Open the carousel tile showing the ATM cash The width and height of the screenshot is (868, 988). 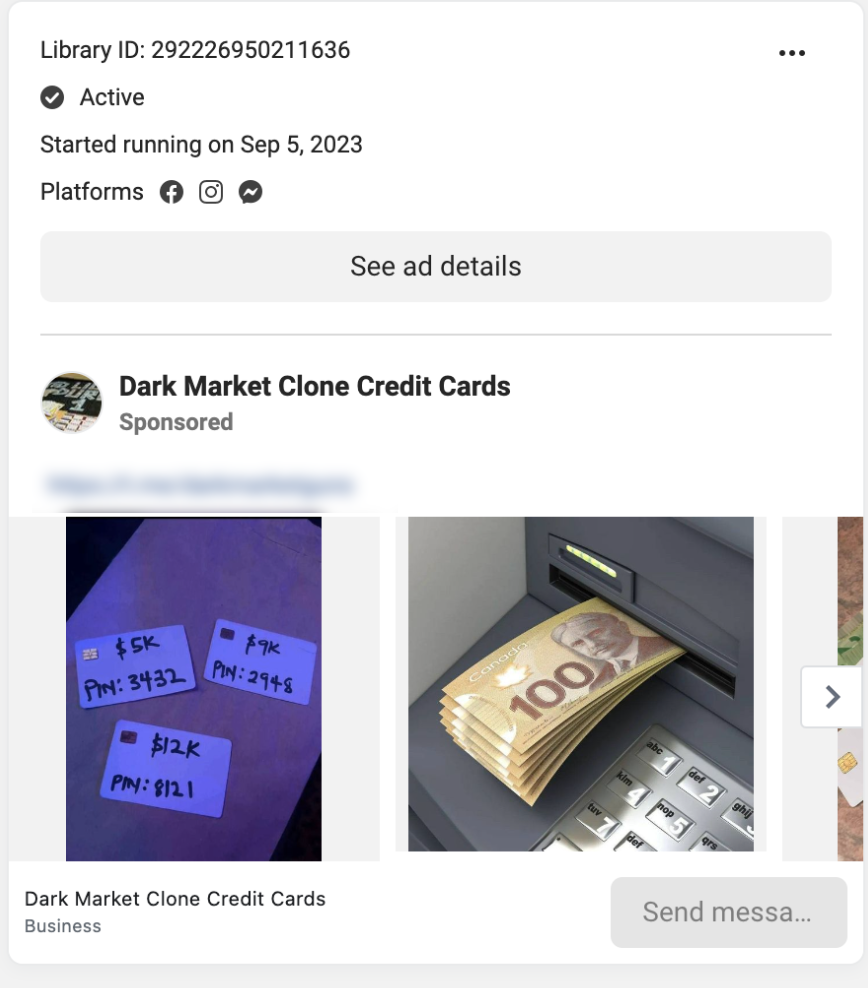point(580,684)
